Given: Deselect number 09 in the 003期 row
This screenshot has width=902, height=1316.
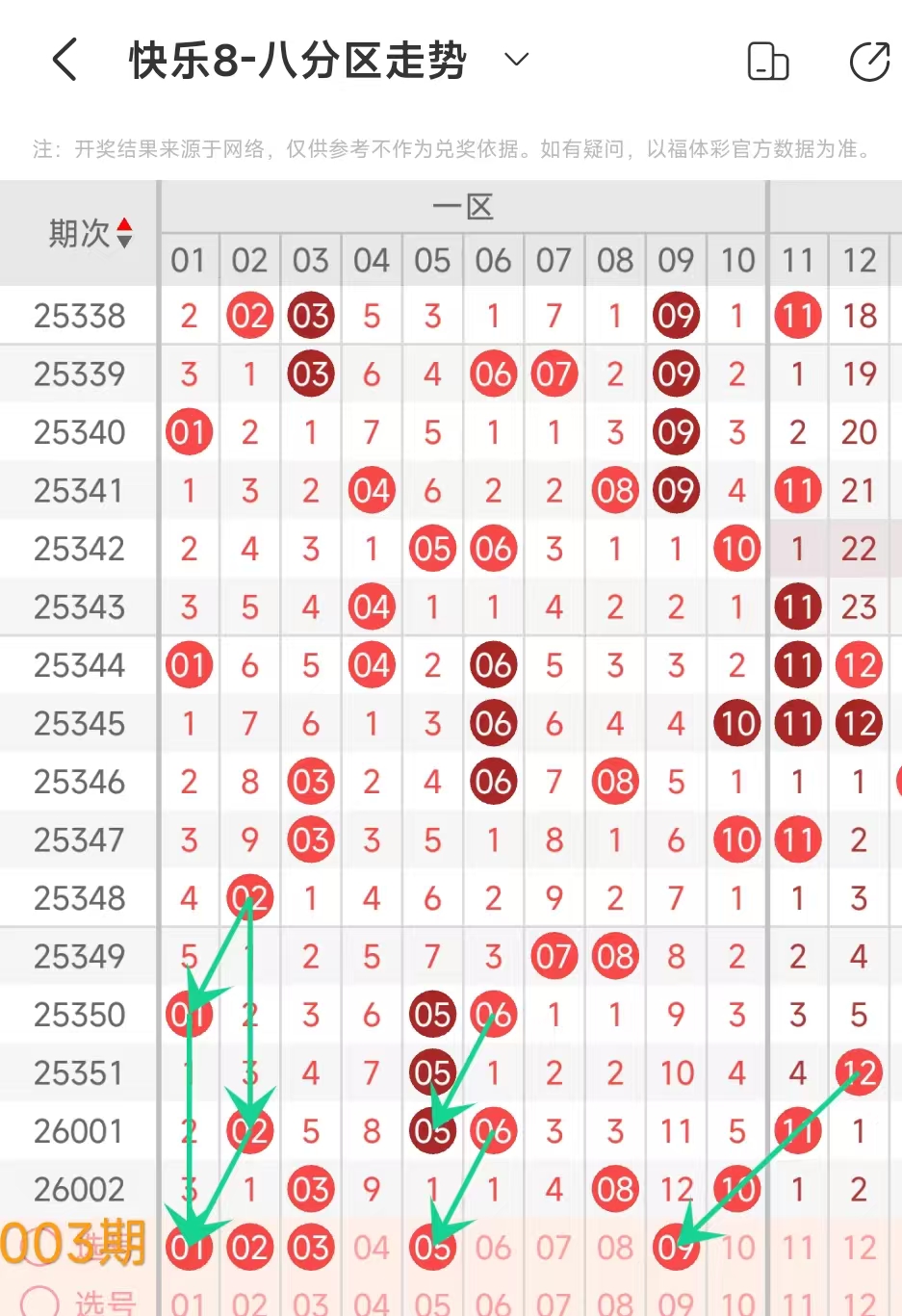Looking at the screenshot, I should (676, 1248).
